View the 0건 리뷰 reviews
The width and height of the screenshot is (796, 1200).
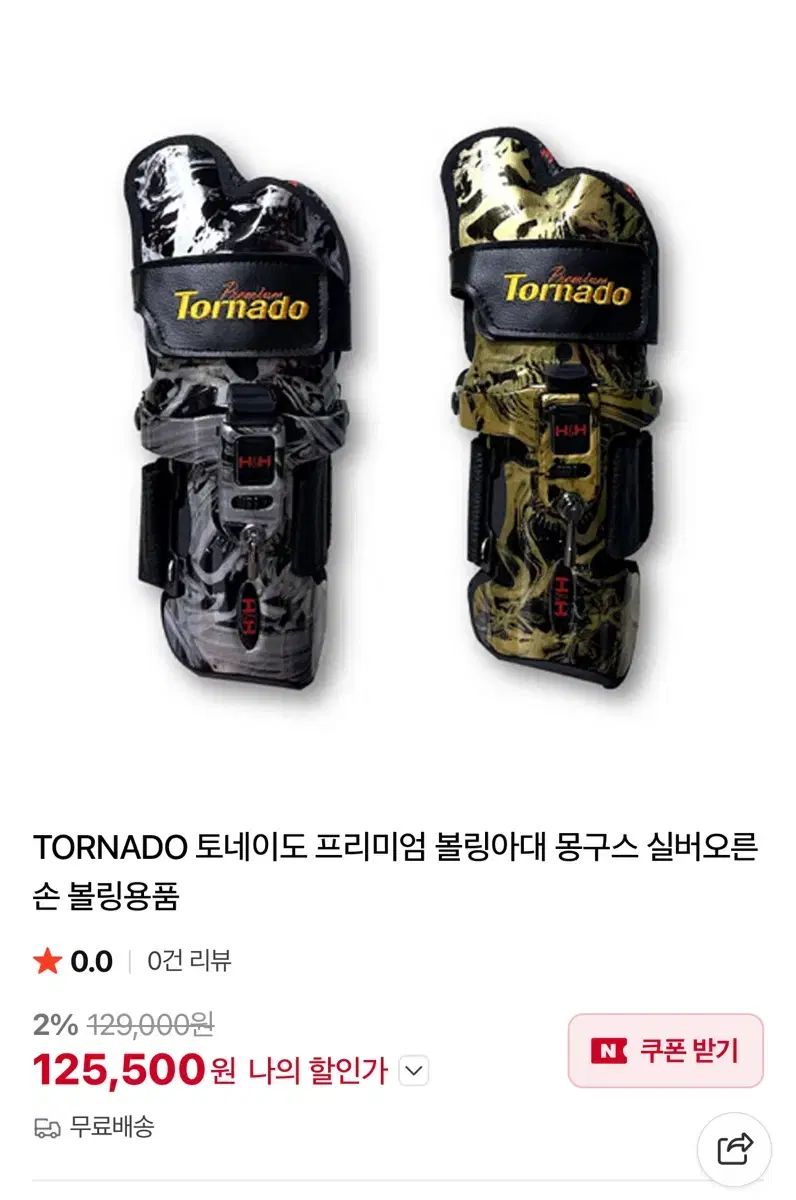[x=189, y=961]
